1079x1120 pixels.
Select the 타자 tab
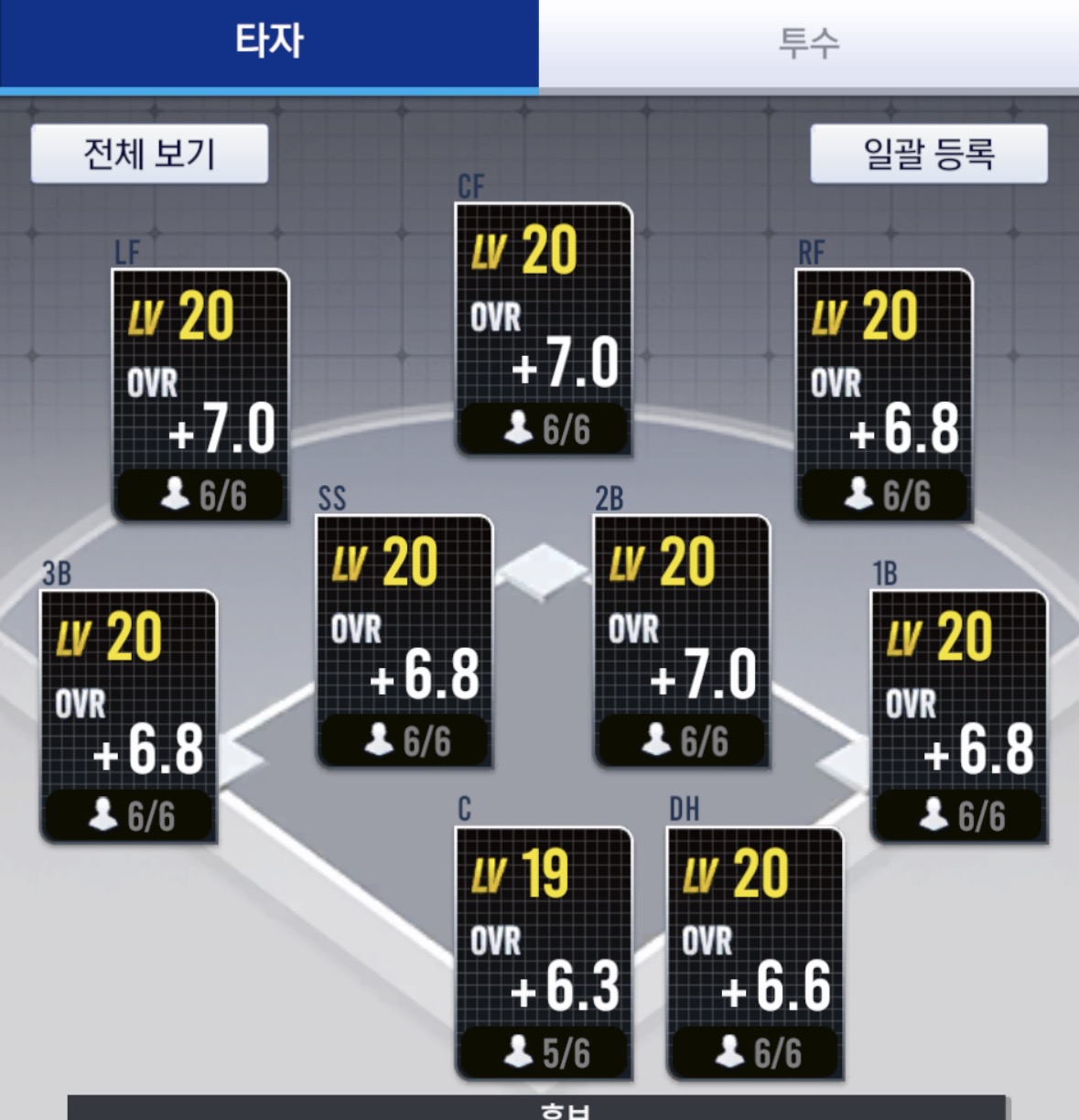click(269, 44)
